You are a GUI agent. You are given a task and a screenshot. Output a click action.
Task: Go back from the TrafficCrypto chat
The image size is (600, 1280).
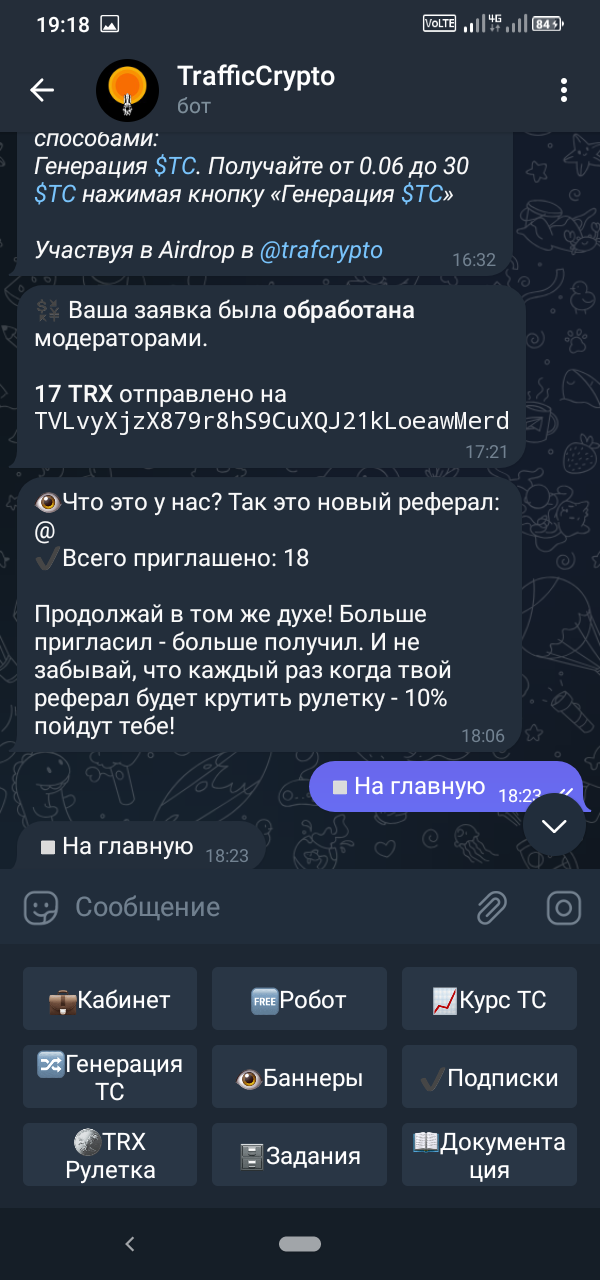coord(42,90)
